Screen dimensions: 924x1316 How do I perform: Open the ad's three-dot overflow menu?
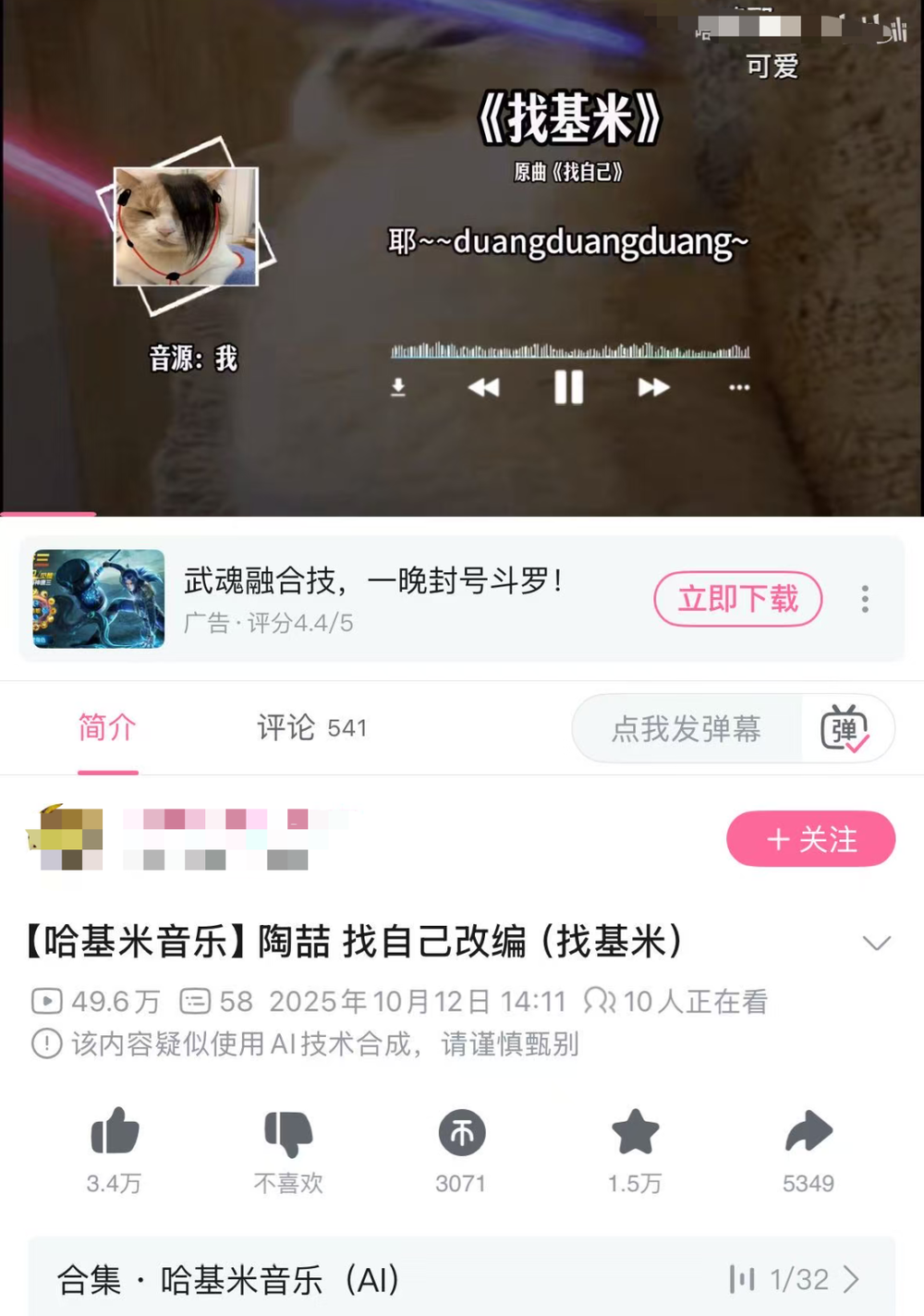pyautogui.click(x=865, y=599)
